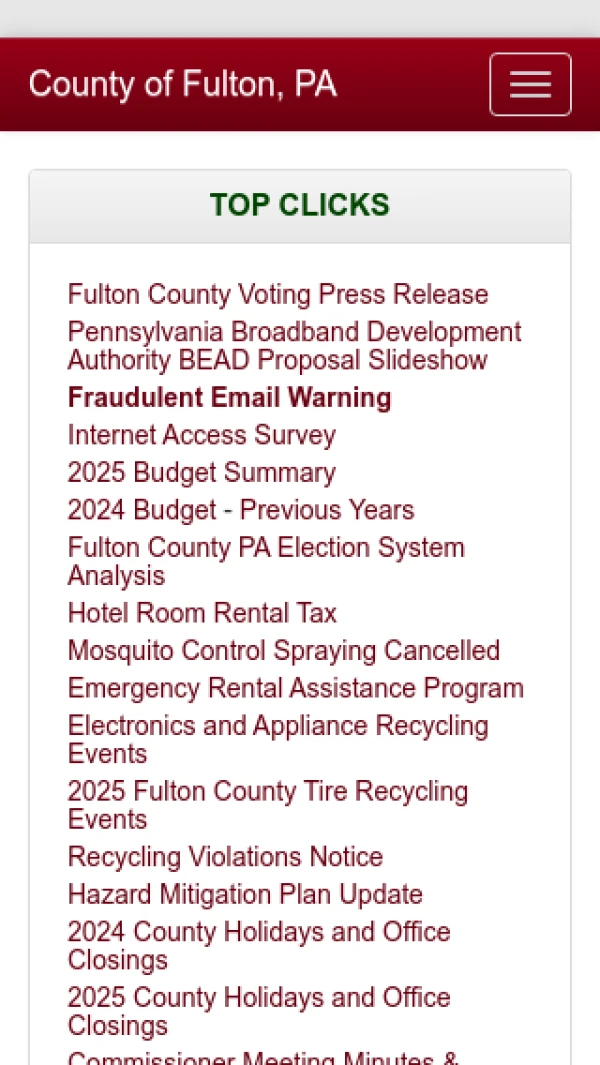This screenshot has height=1065, width=600.
Task: Open 2024 Budget - Previous Years
Action: click(241, 510)
